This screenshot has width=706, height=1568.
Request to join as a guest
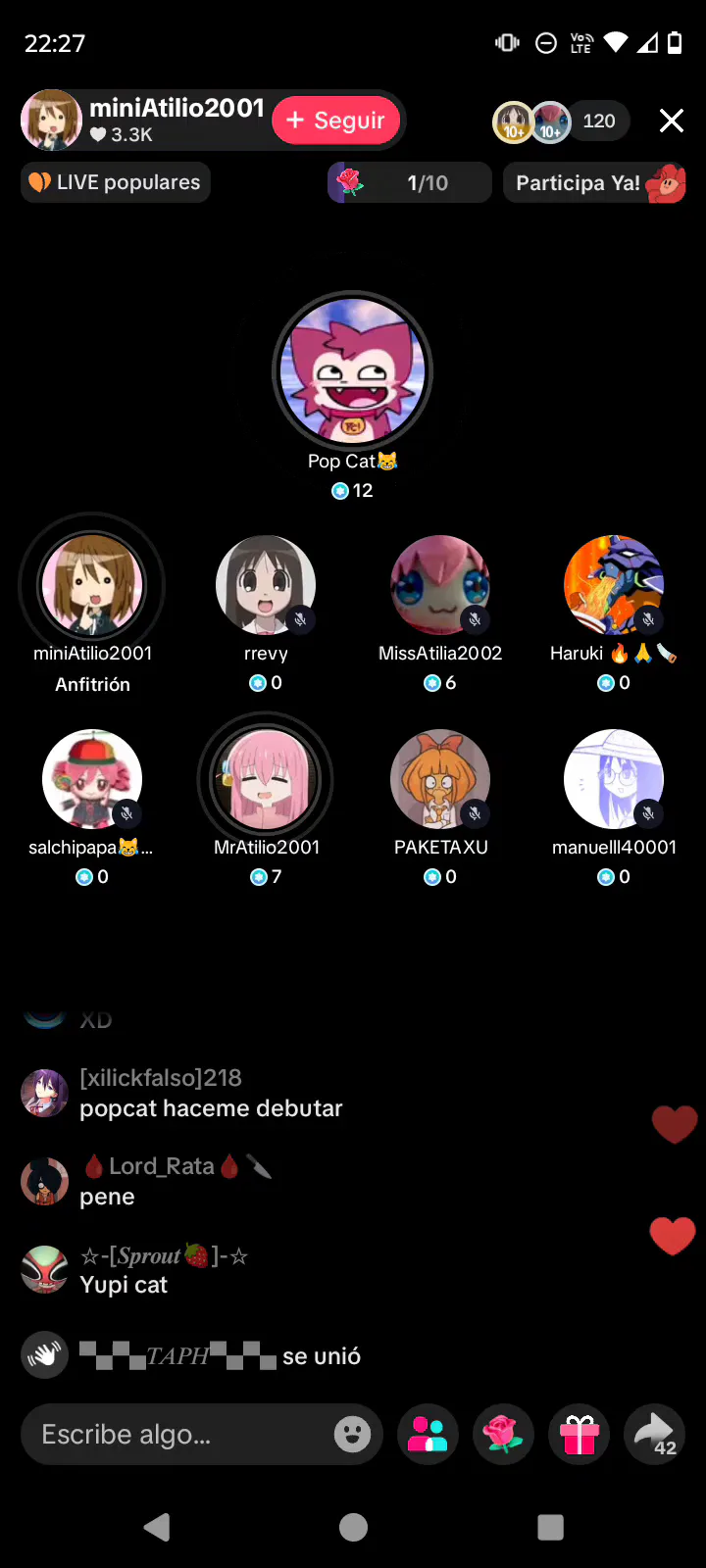(x=428, y=1435)
